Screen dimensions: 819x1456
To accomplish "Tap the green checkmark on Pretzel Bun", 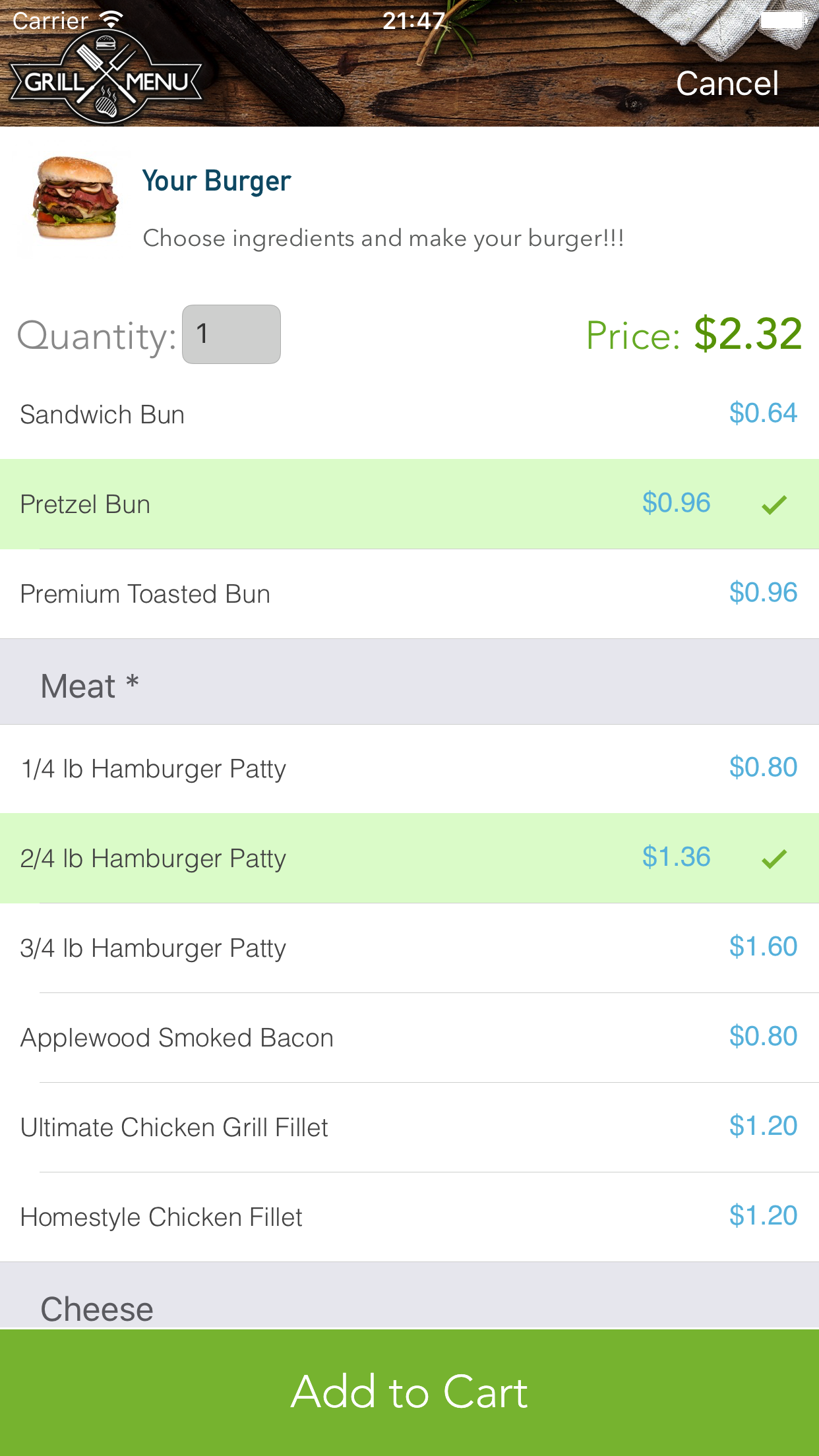I will coord(774,503).
